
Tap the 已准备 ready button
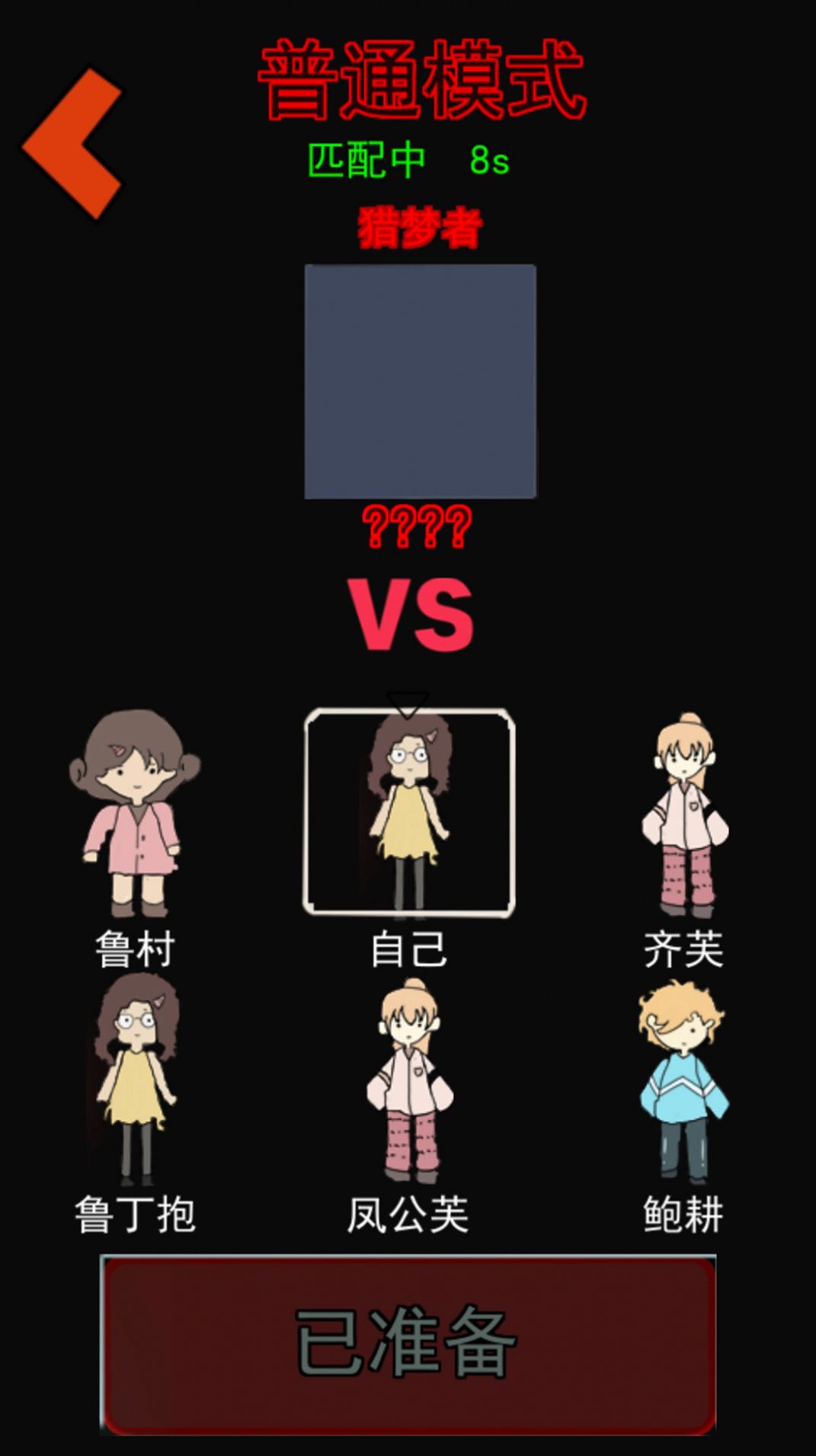coord(408,1344)
